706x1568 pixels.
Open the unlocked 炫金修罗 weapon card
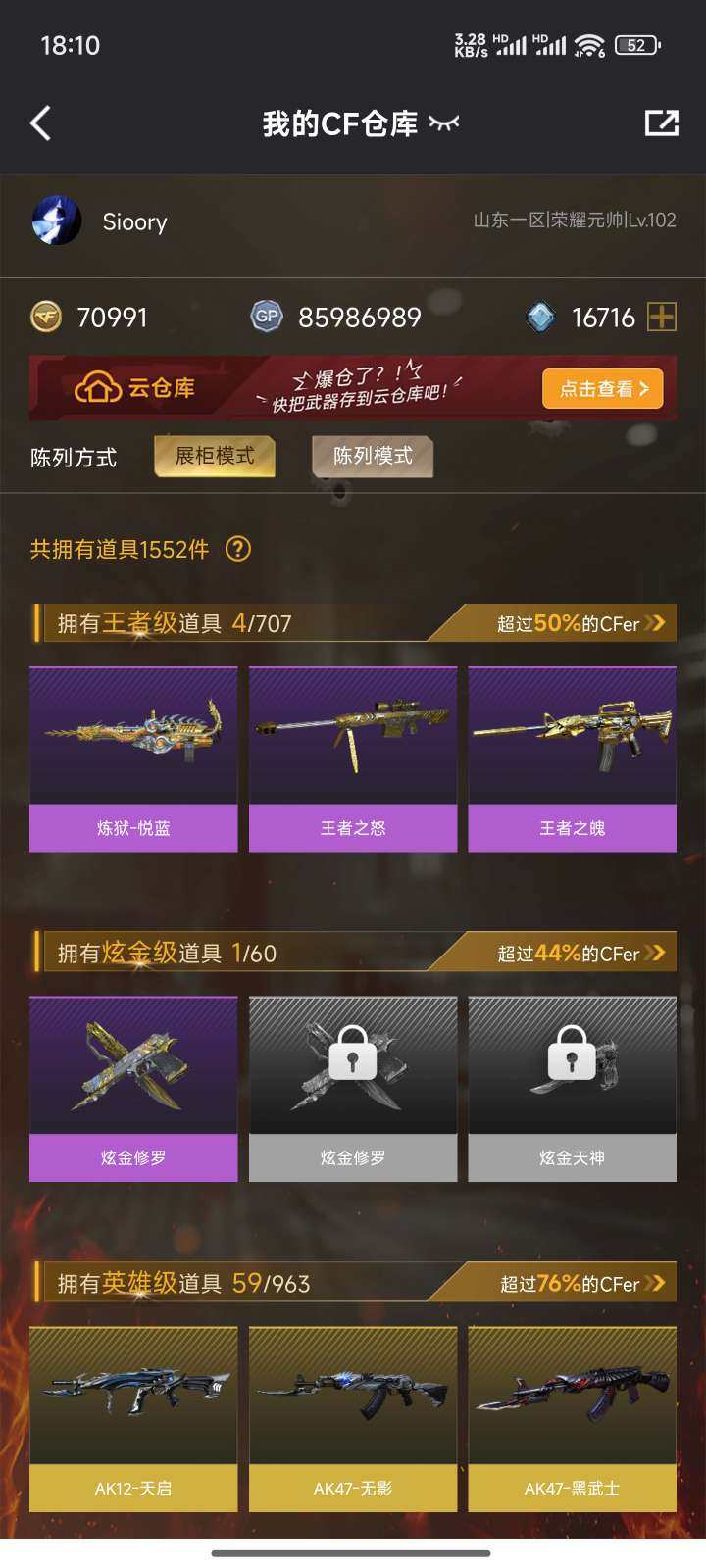[x=133, y=1088]
